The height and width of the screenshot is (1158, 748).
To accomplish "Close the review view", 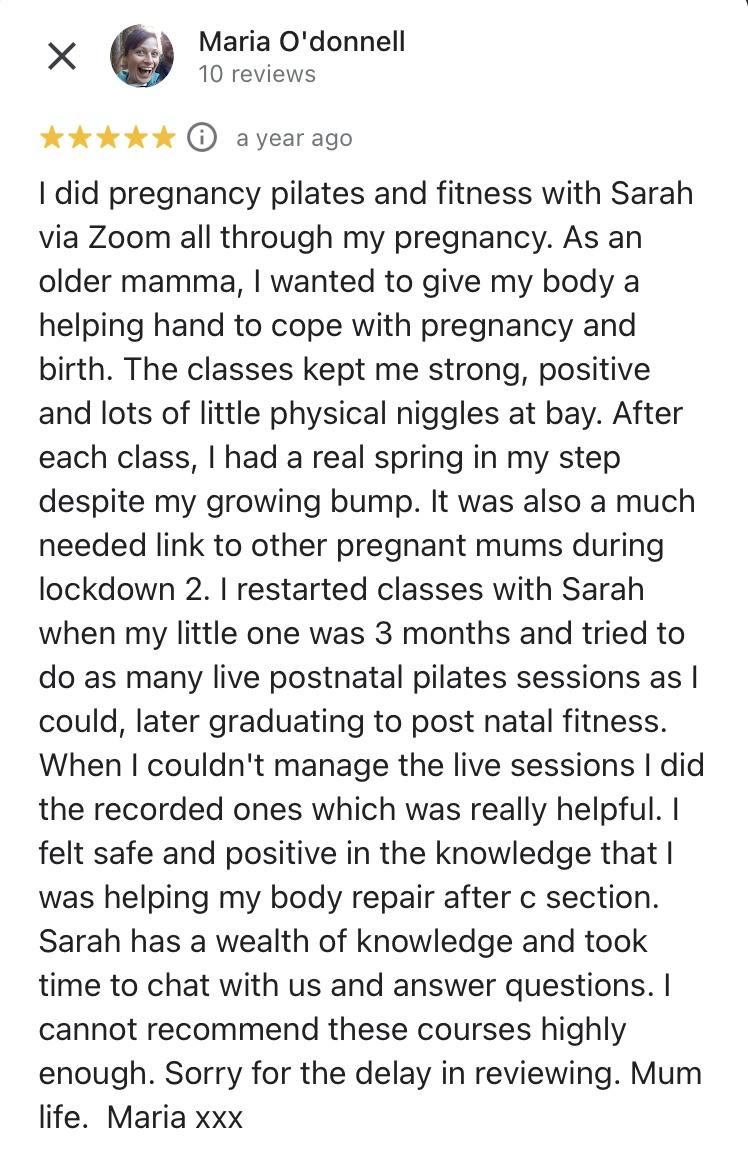I will point(62,57).
